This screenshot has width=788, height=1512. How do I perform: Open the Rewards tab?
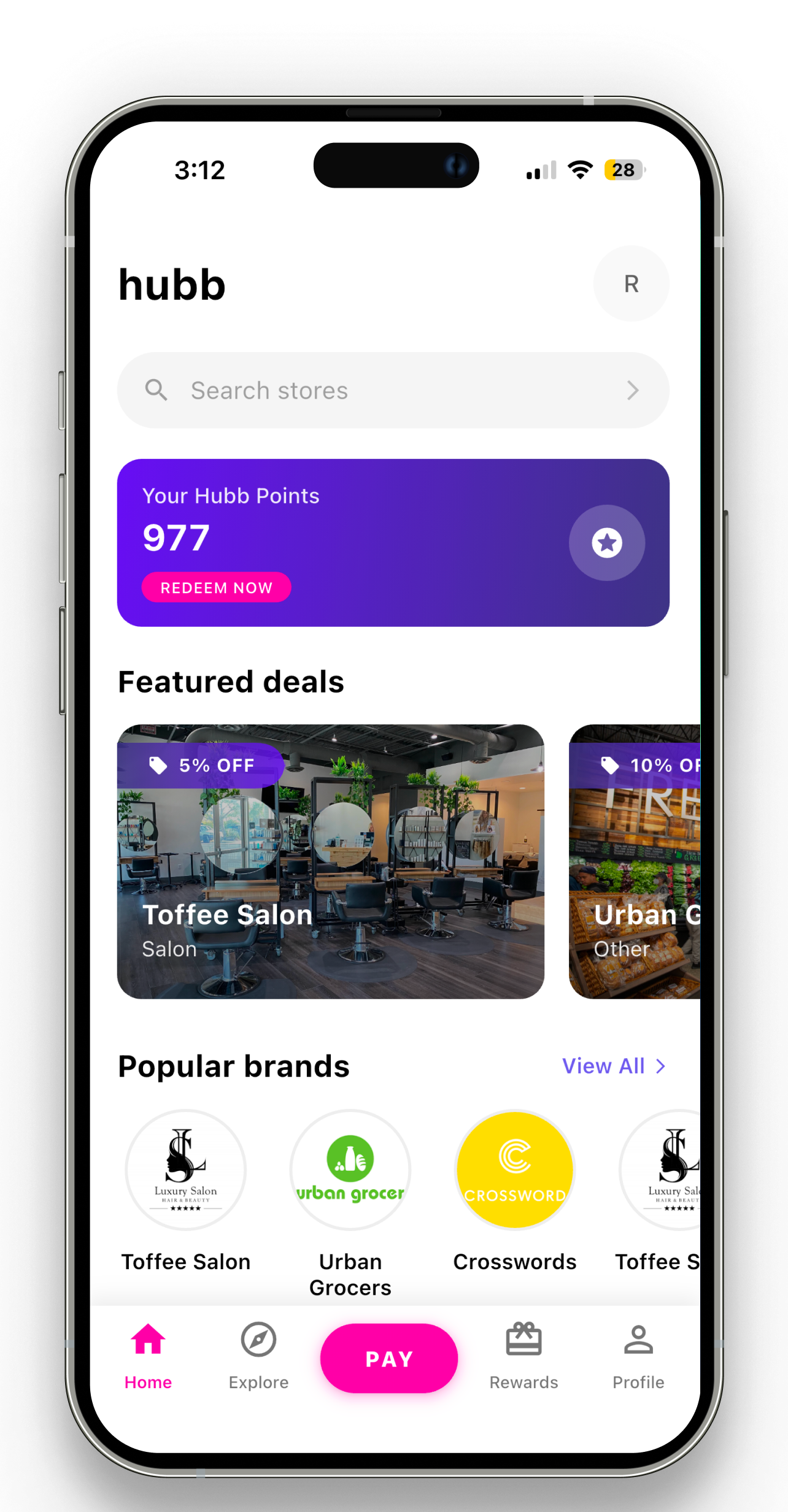pos(523,1357)
